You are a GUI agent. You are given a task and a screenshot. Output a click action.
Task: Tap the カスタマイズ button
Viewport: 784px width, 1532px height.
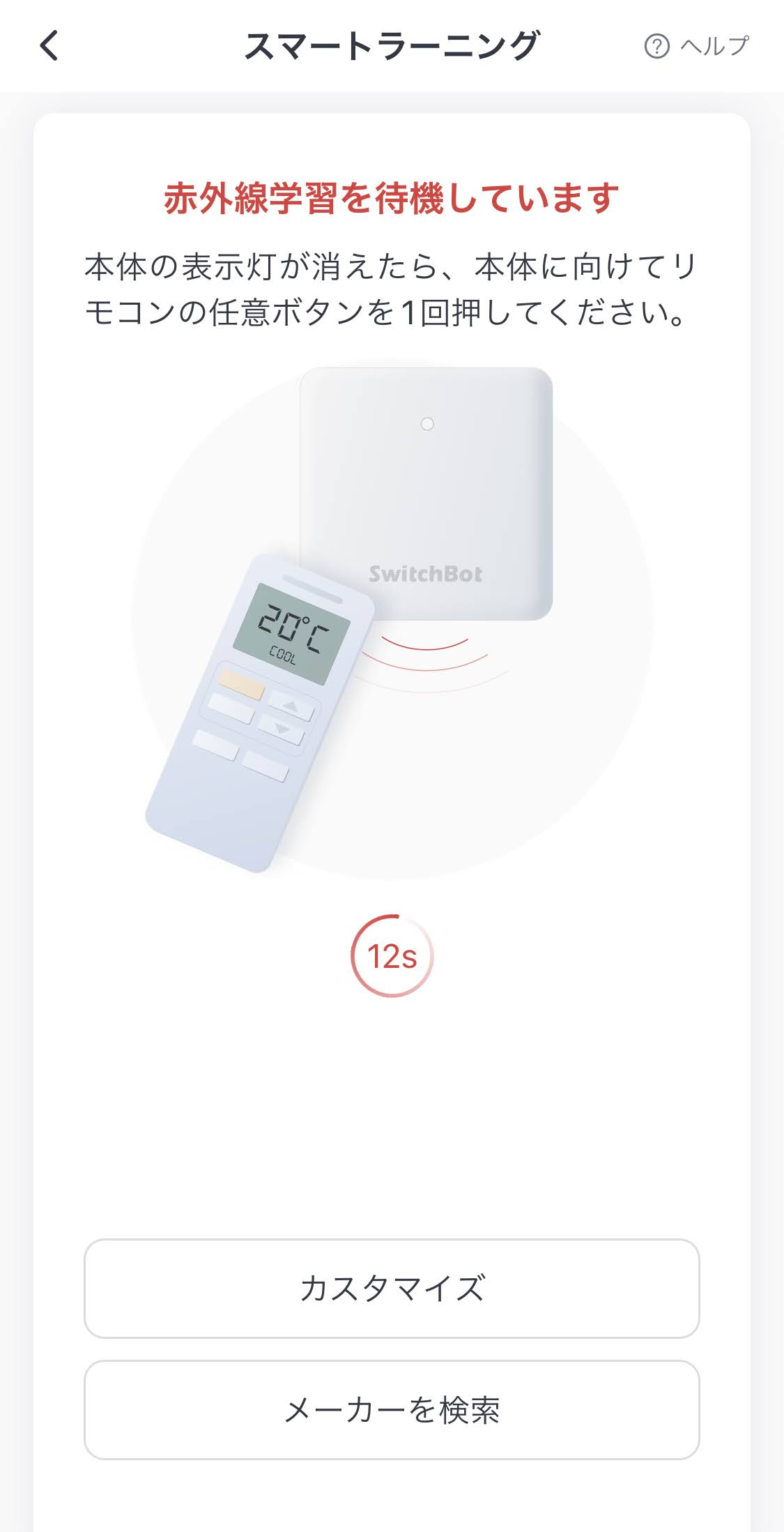pyautogui.click(x=392, y=1288)
